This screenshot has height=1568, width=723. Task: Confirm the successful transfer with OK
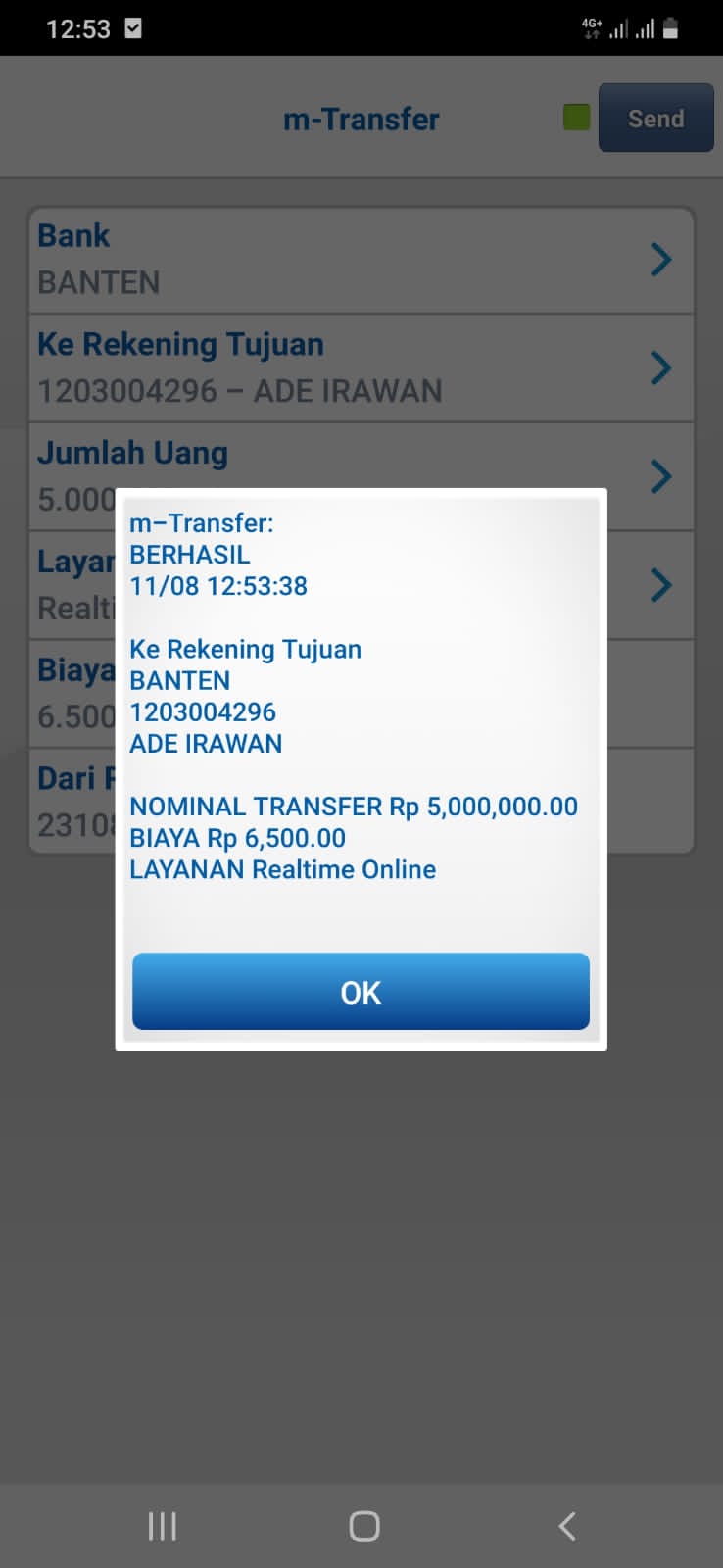tap(361, 992)
